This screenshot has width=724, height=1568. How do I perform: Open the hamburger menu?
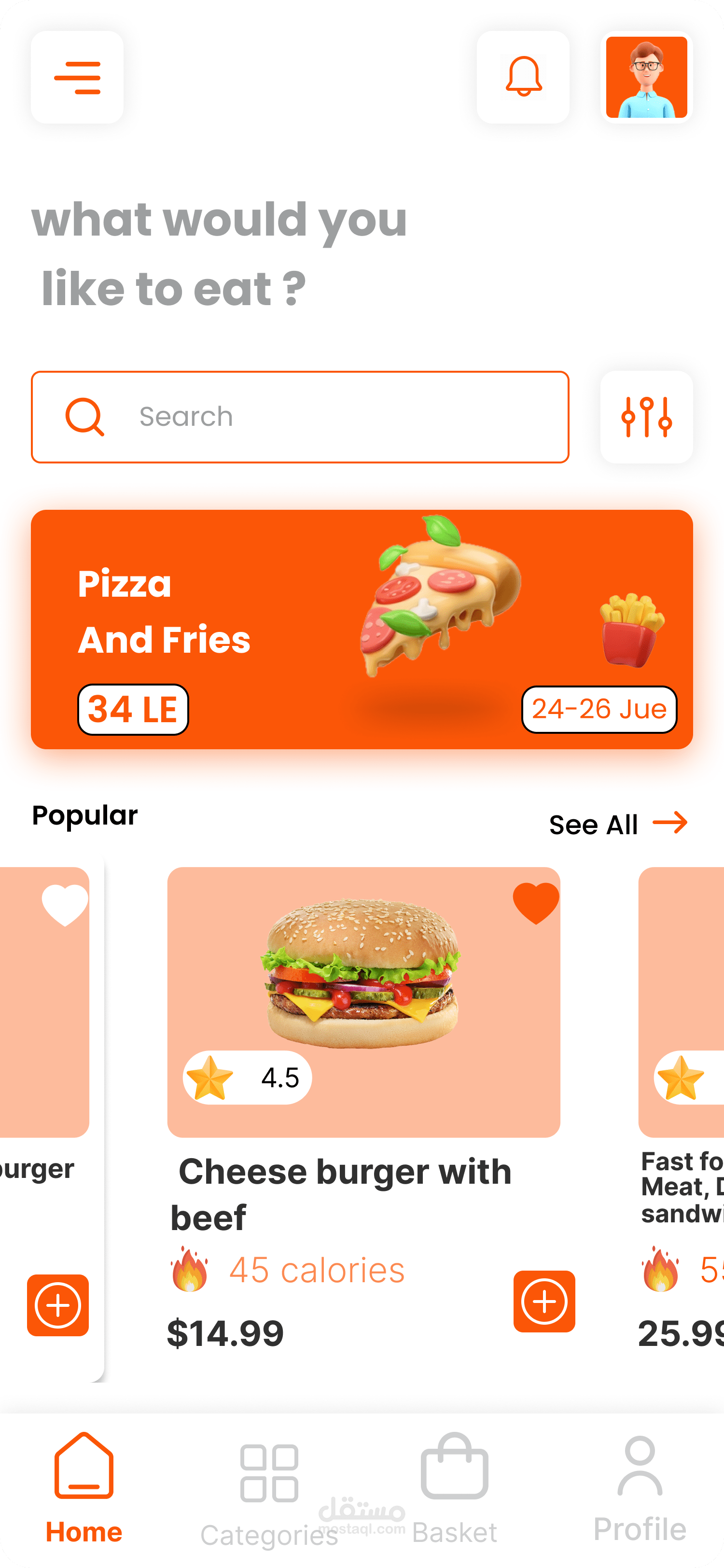pos(77,77)
